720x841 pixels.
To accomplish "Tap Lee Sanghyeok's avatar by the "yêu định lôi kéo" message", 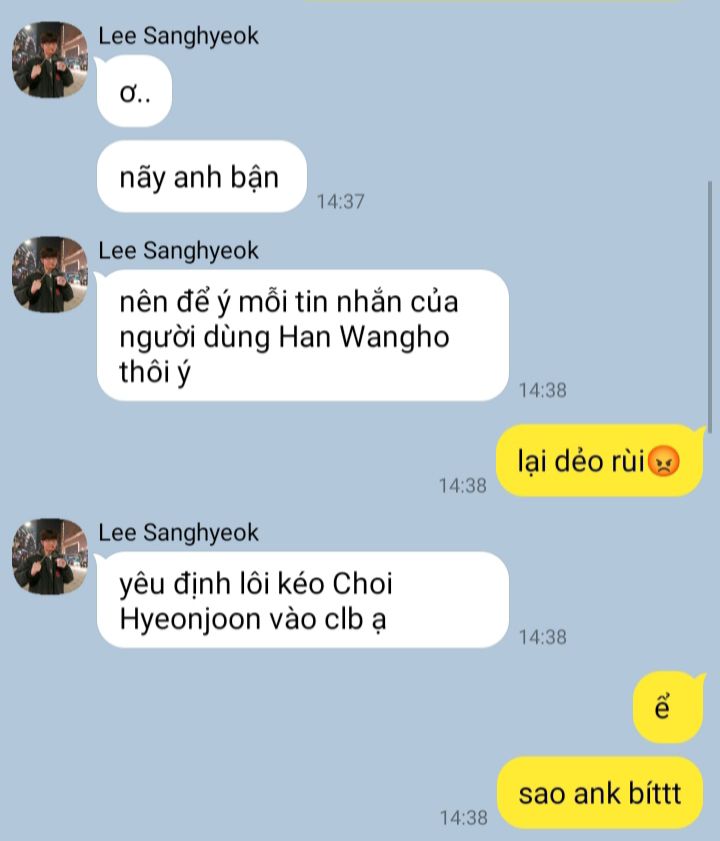I will [x=50, y=557].
